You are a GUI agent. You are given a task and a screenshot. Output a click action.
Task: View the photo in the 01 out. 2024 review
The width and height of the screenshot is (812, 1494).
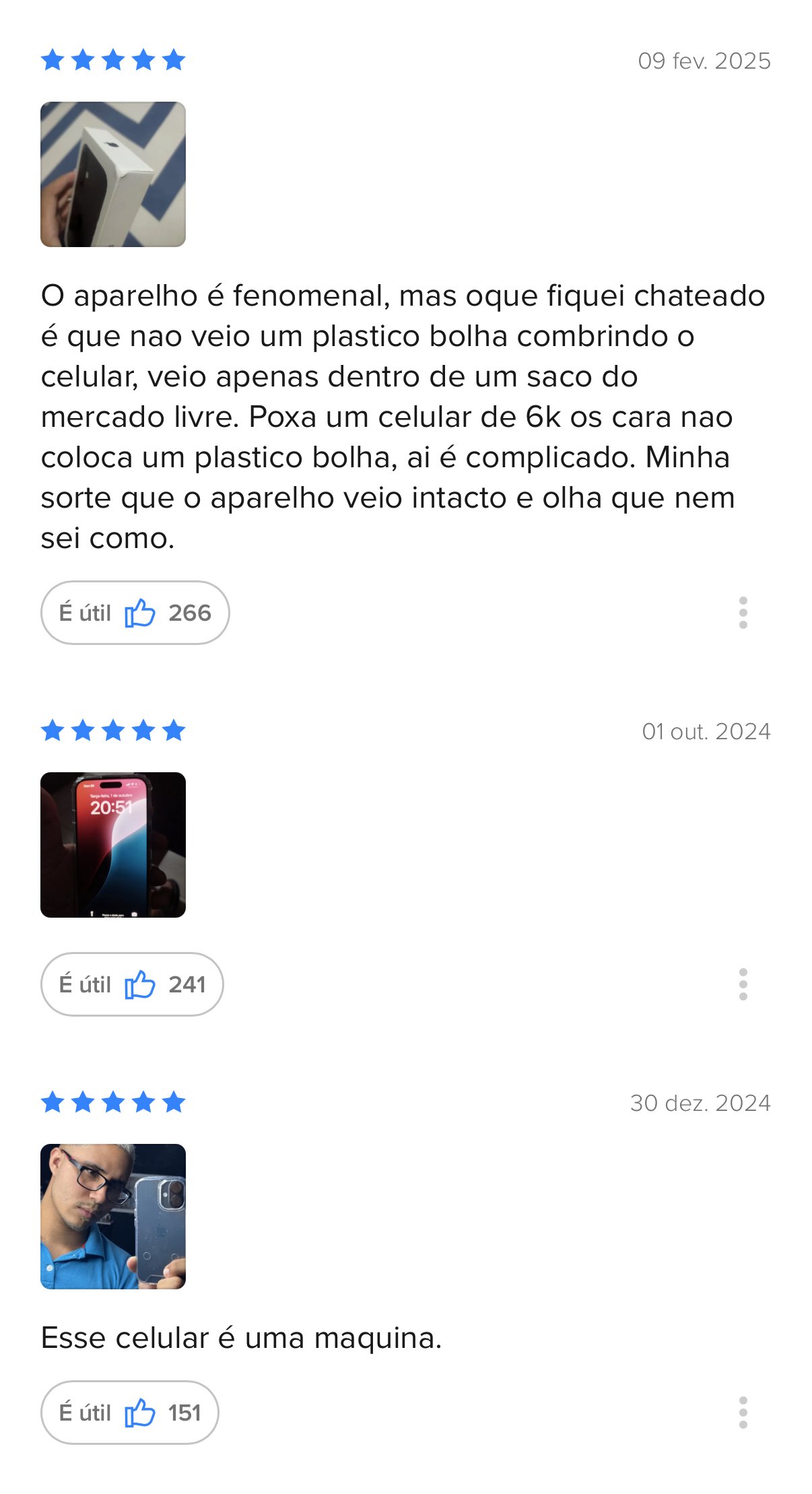(x=113, y=845)
